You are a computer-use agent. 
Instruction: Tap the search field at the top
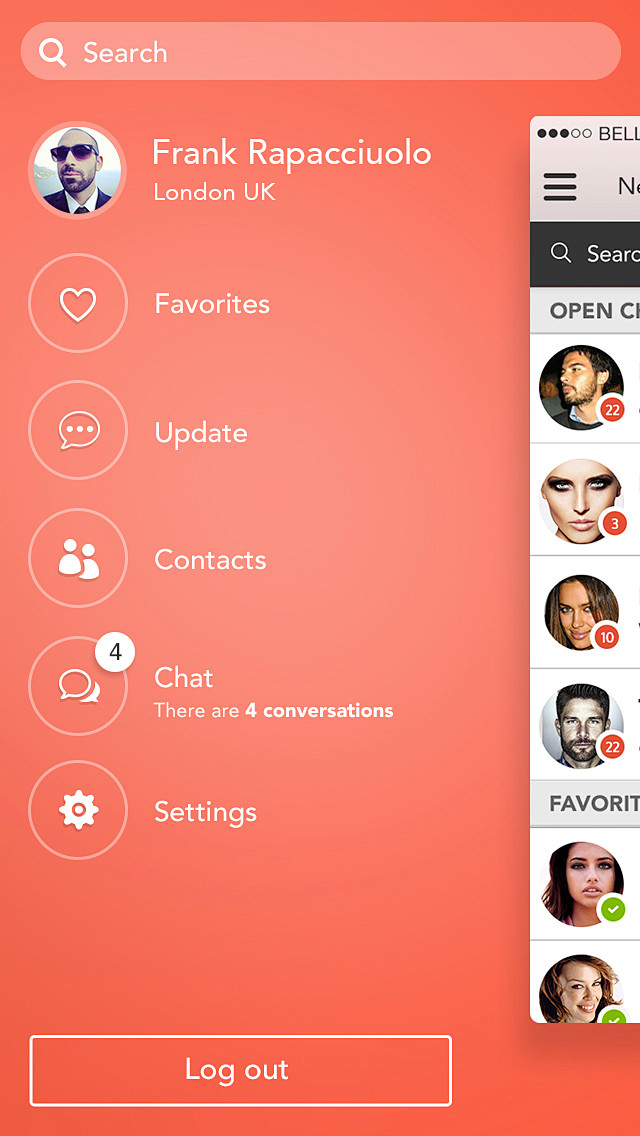pyautogui.click(x=320, y=52)
